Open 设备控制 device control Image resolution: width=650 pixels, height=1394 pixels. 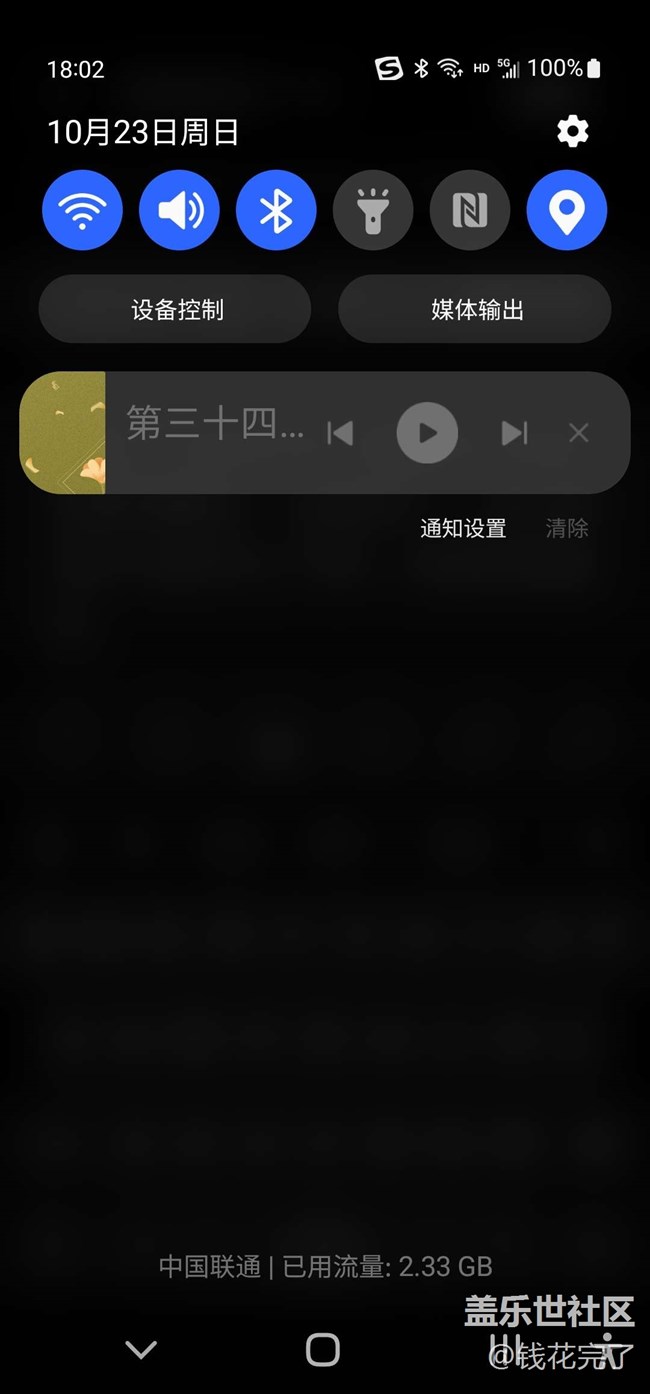pyautogui.click(x=176, y=310)
